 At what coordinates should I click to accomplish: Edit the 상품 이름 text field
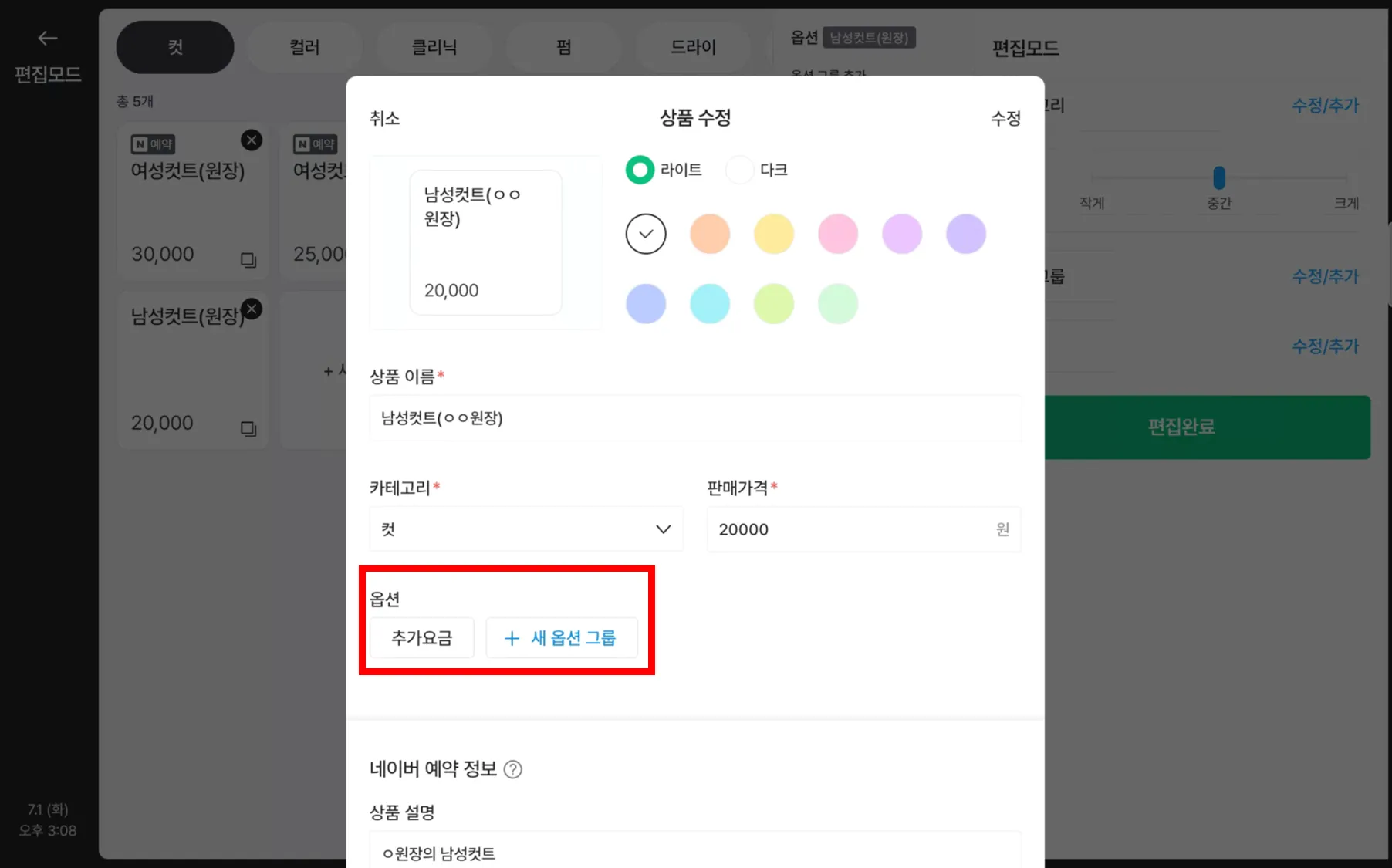pos(694,418)
